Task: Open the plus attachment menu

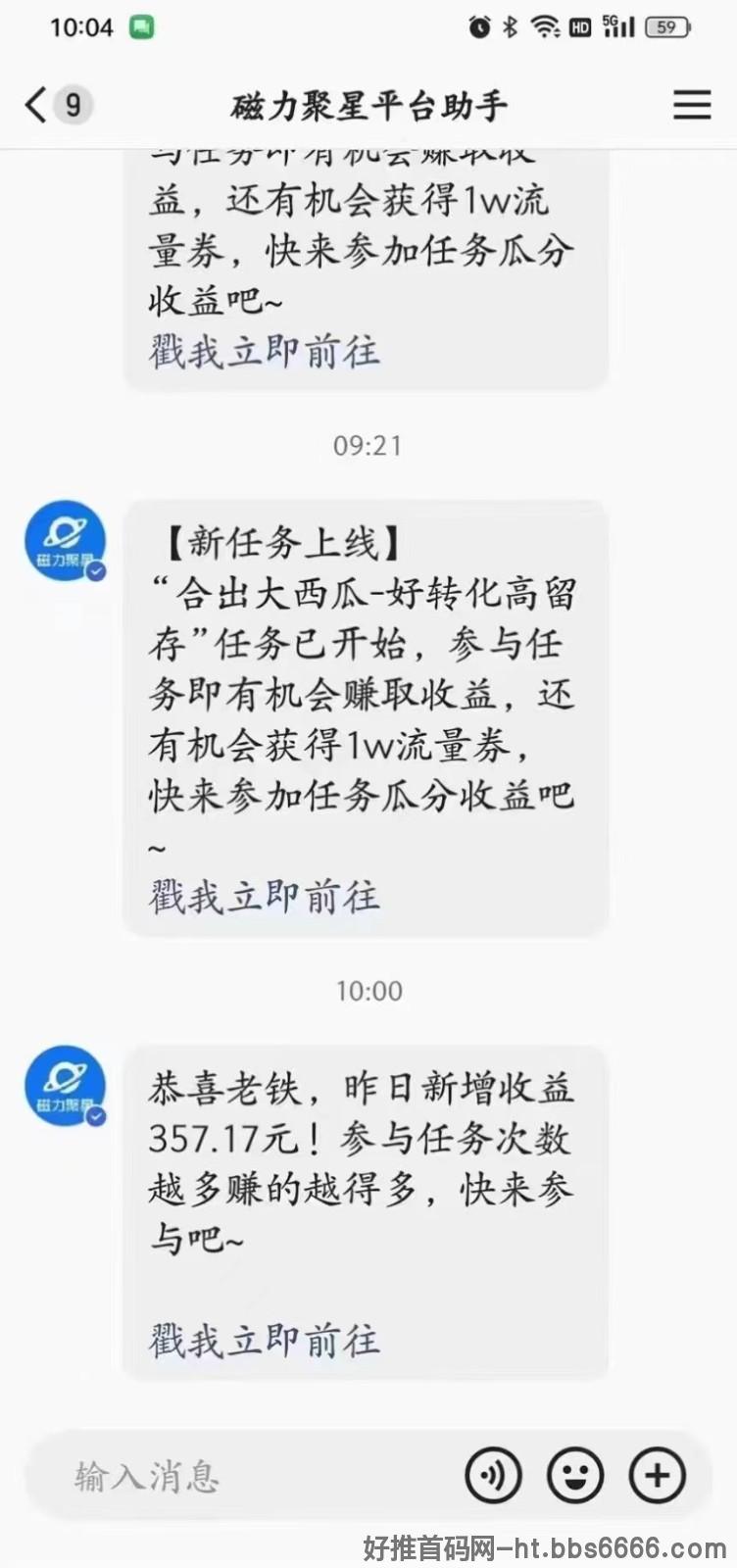Action: (x=658, y=1475)
